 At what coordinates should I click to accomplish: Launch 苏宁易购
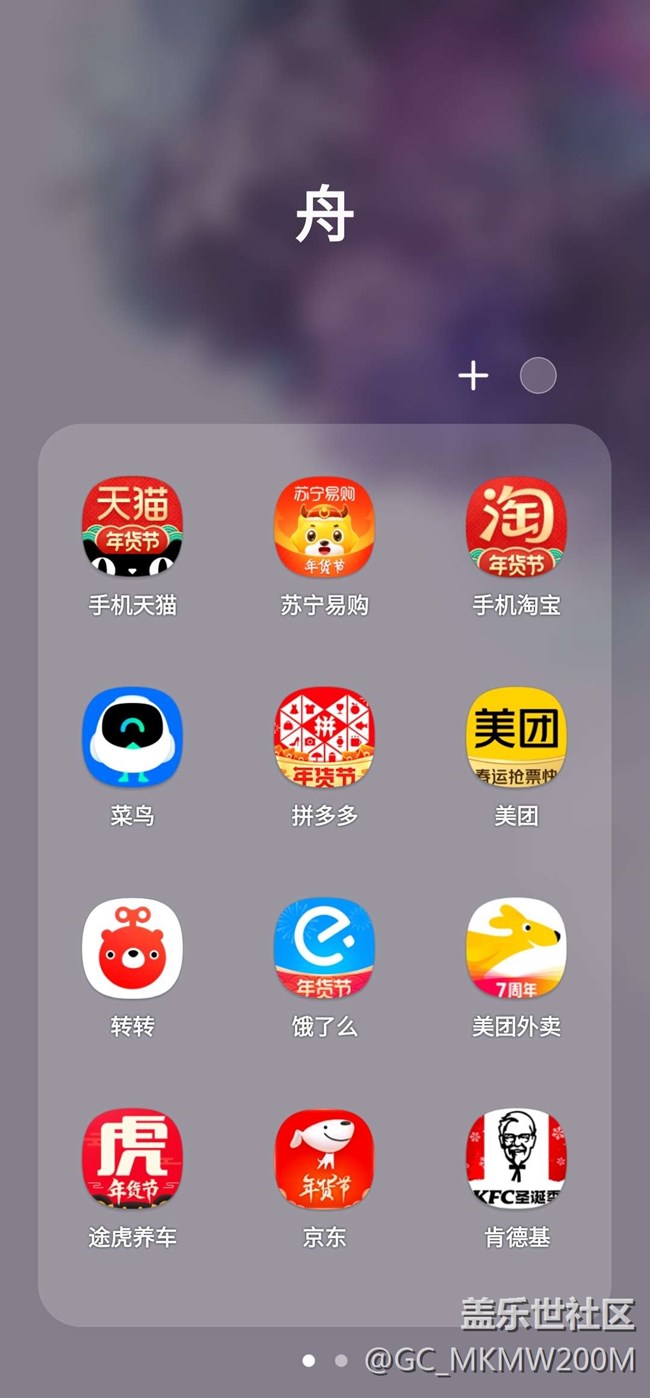[324, 527]
